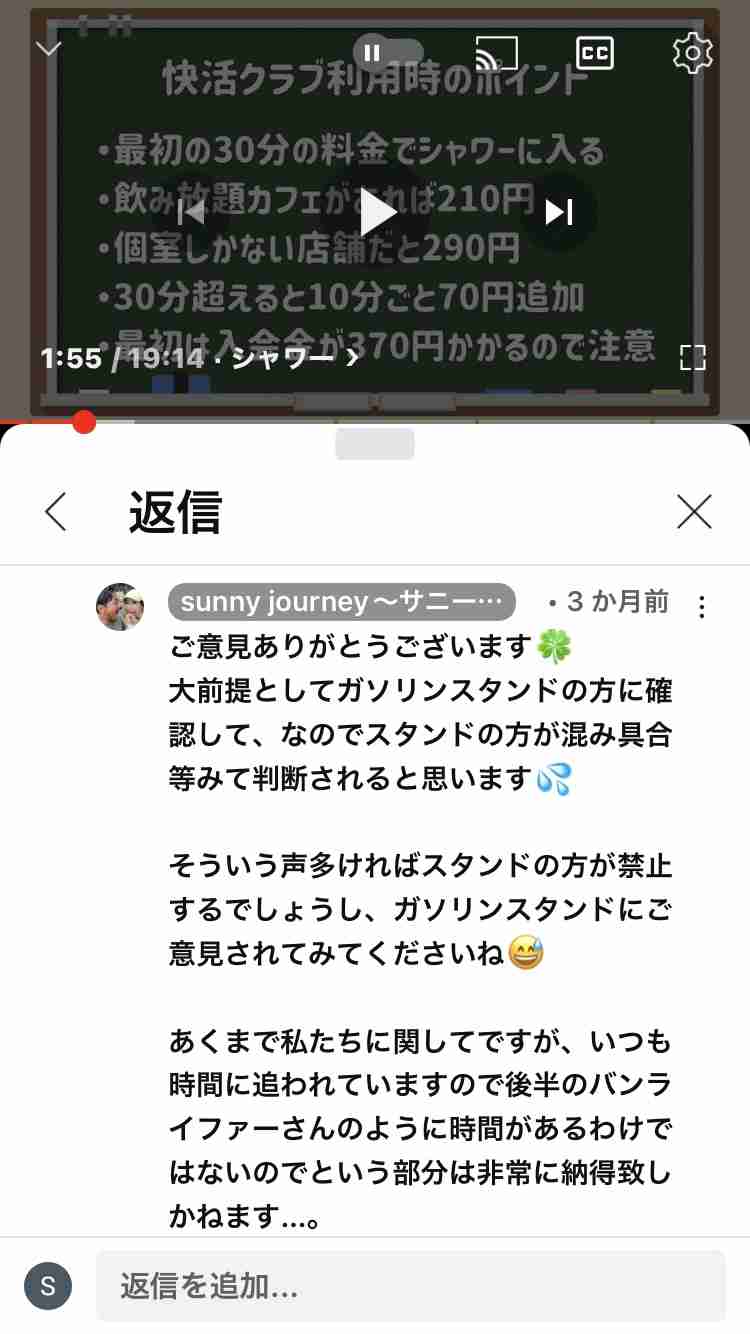
Task: Tap the 返信を追加 reply field
Action: [410, 1286]
